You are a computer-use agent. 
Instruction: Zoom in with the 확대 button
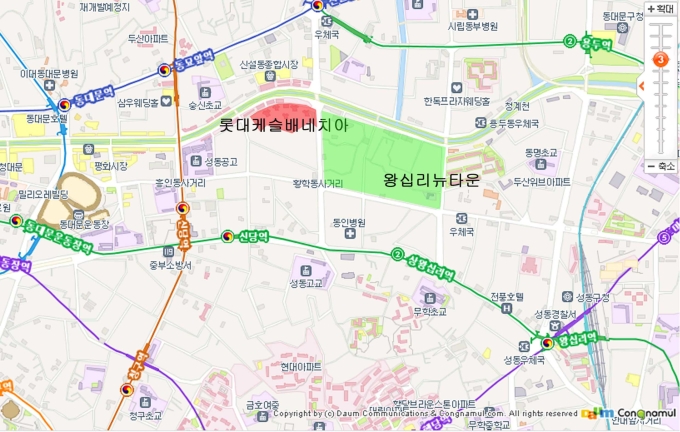click(661, 8)
